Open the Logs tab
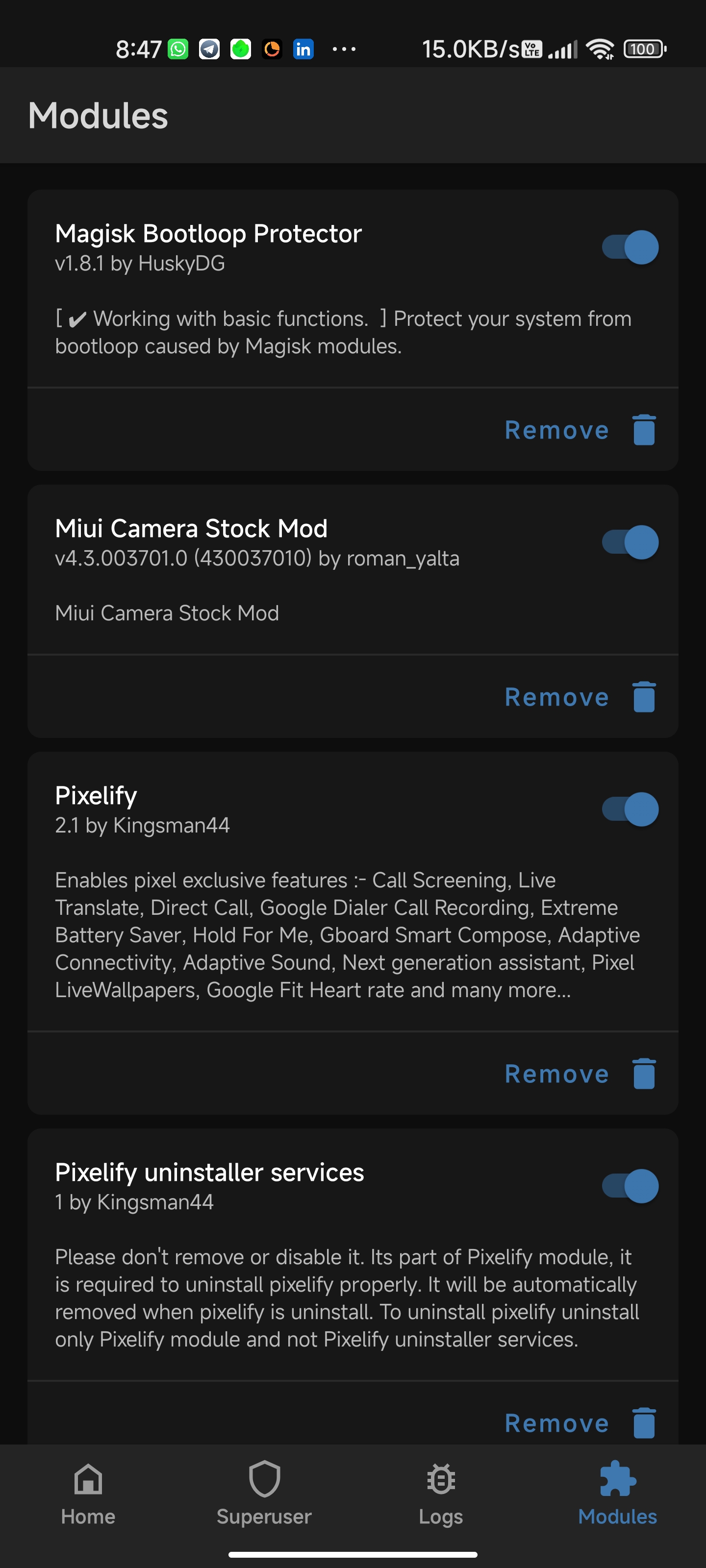 click(441, 1495)
